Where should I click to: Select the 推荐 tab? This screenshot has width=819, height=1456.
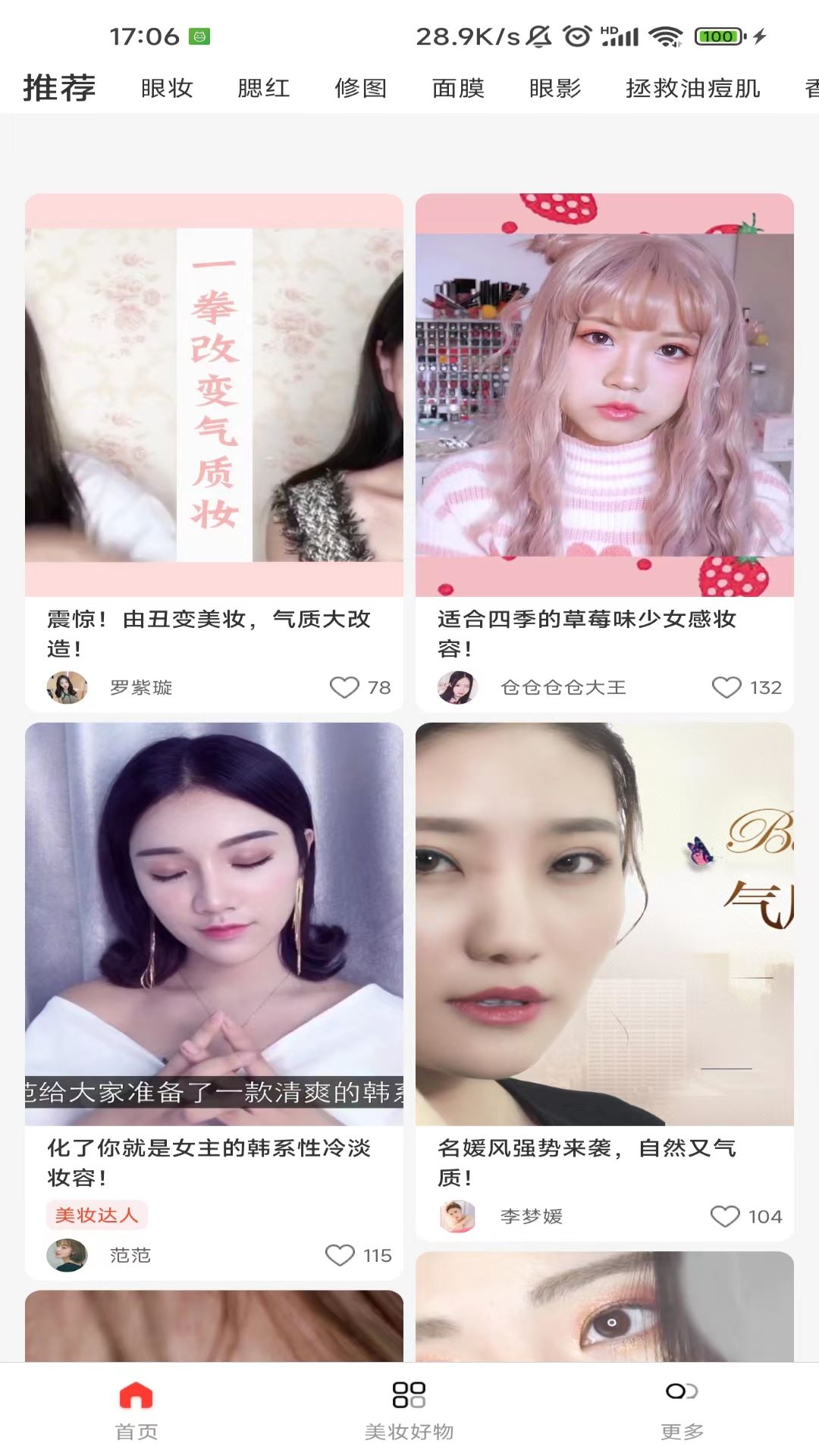coord(59,88)
